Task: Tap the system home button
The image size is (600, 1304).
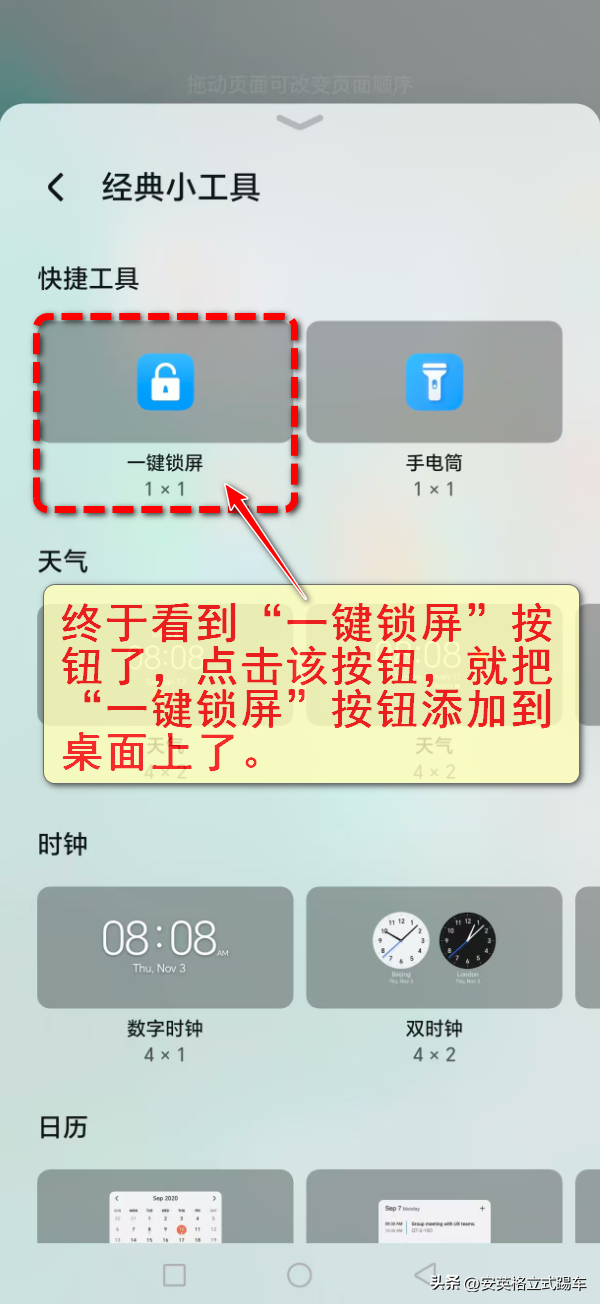Action: pos(299,1274)
